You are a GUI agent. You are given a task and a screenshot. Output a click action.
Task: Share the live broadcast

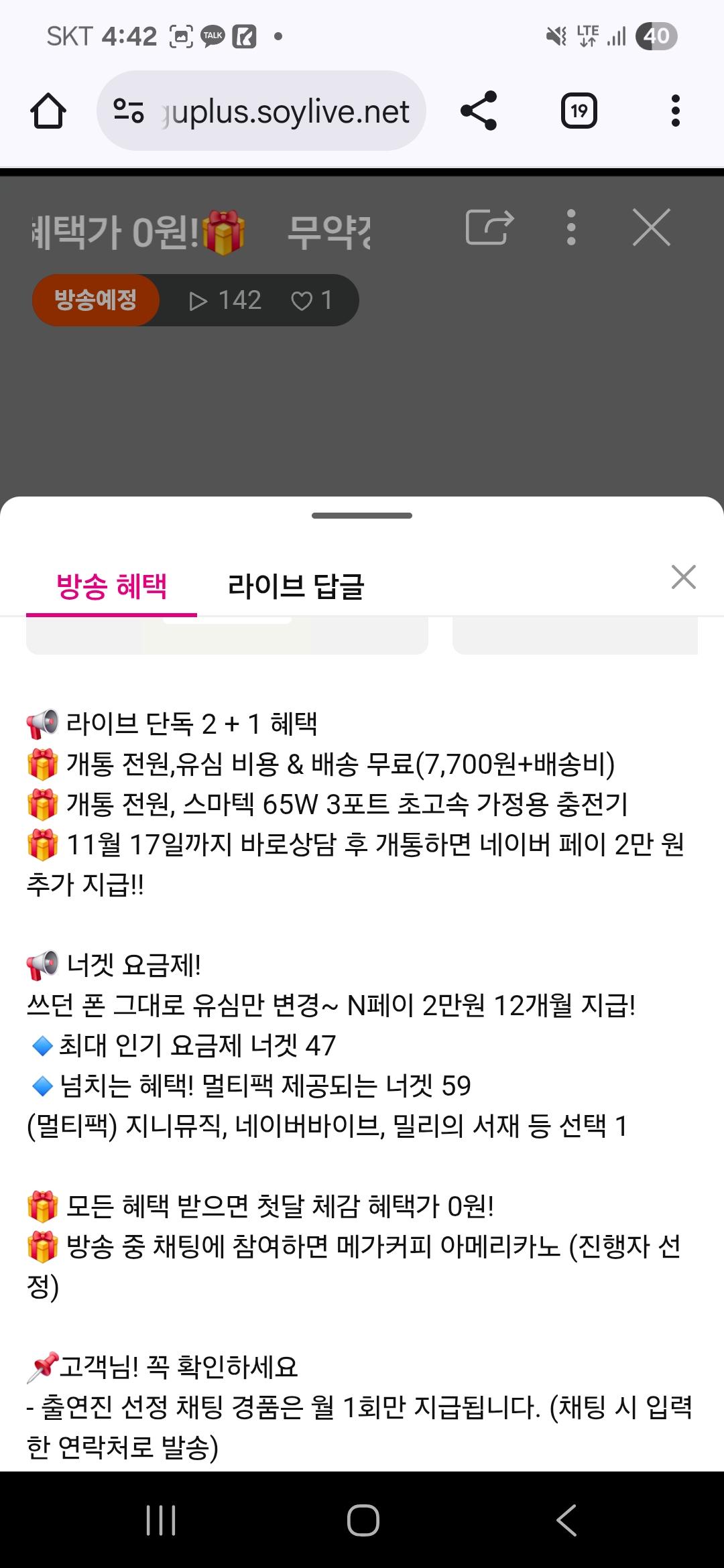489,228
